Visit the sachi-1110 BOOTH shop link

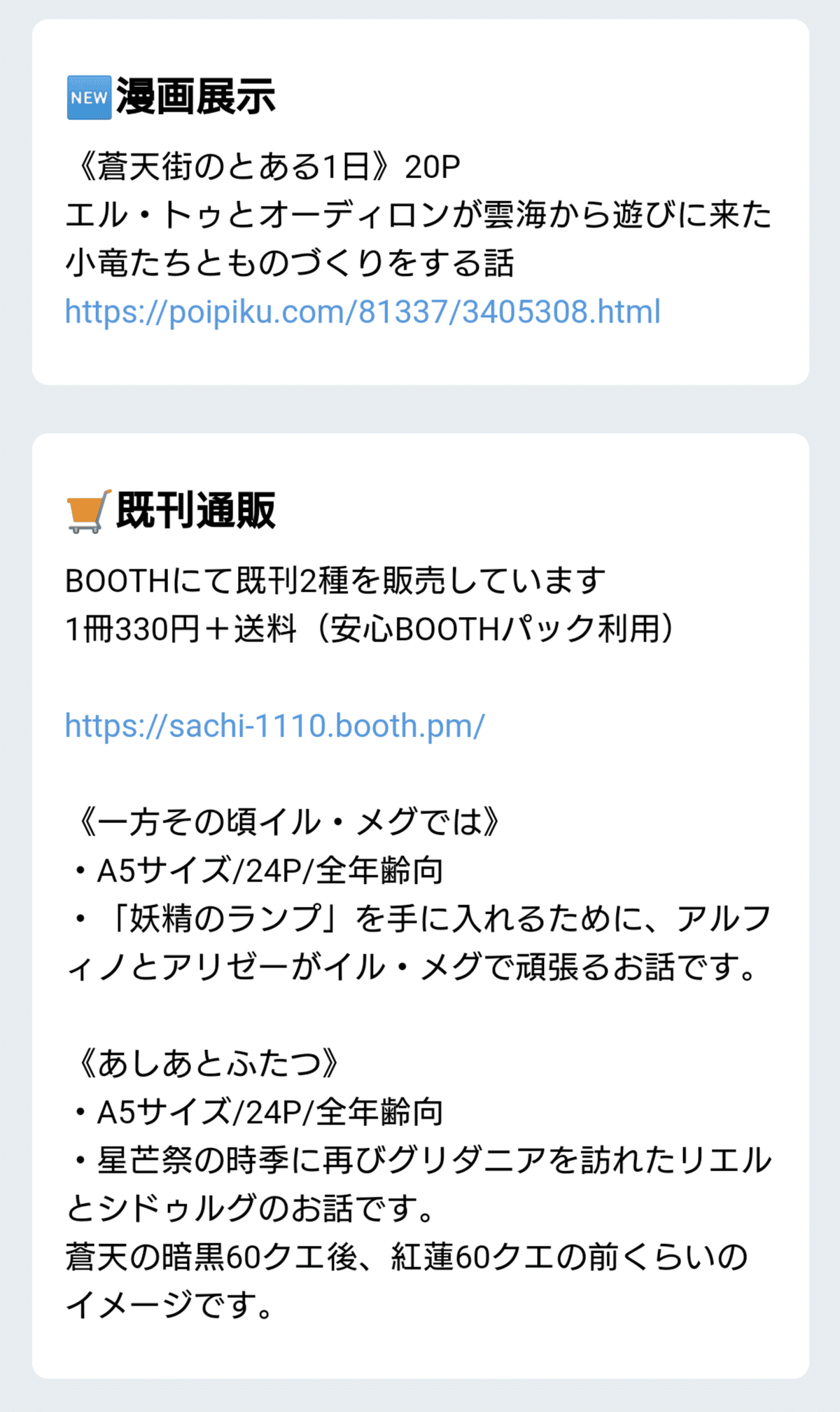[x=274, y=726]
